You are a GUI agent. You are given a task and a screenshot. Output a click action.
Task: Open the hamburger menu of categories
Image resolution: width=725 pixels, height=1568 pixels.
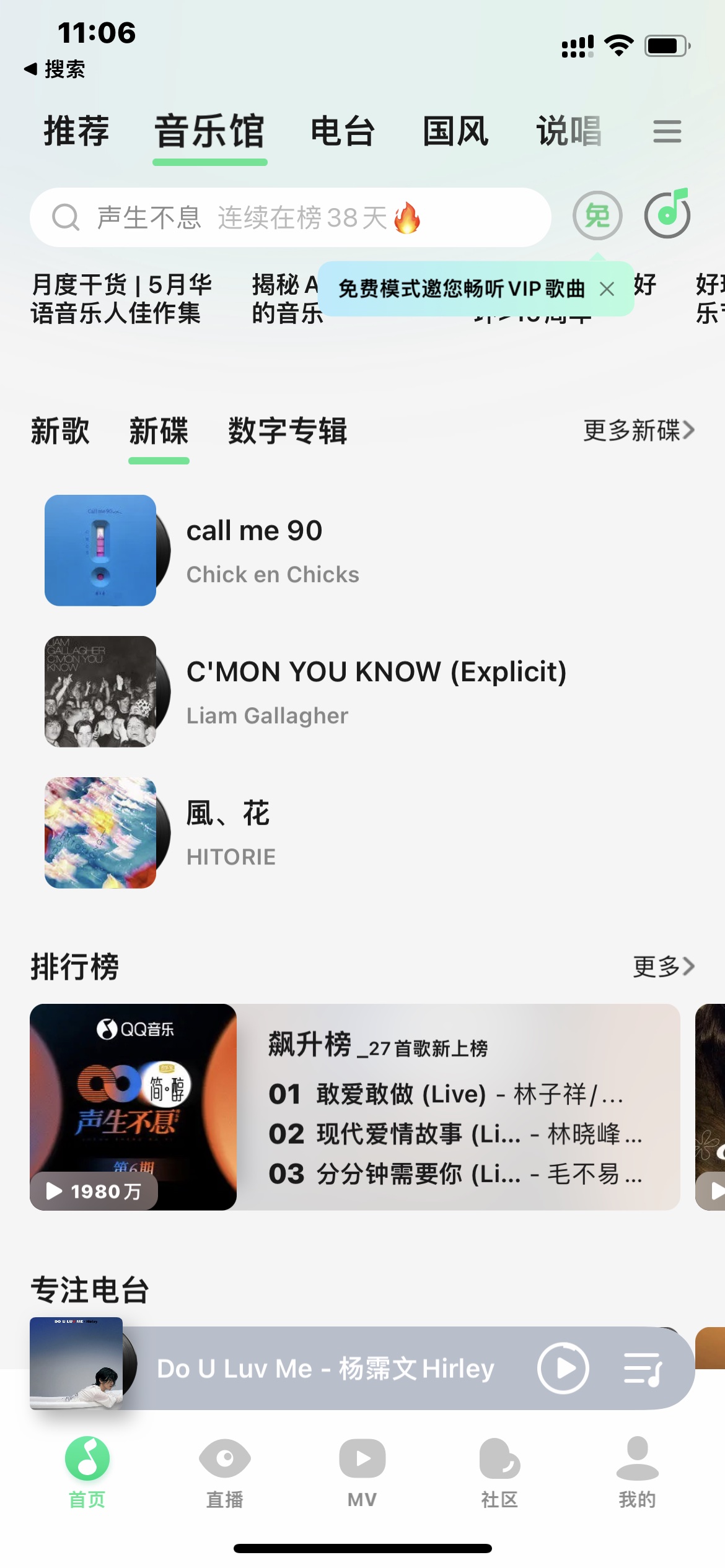click(x=667, y=132)
